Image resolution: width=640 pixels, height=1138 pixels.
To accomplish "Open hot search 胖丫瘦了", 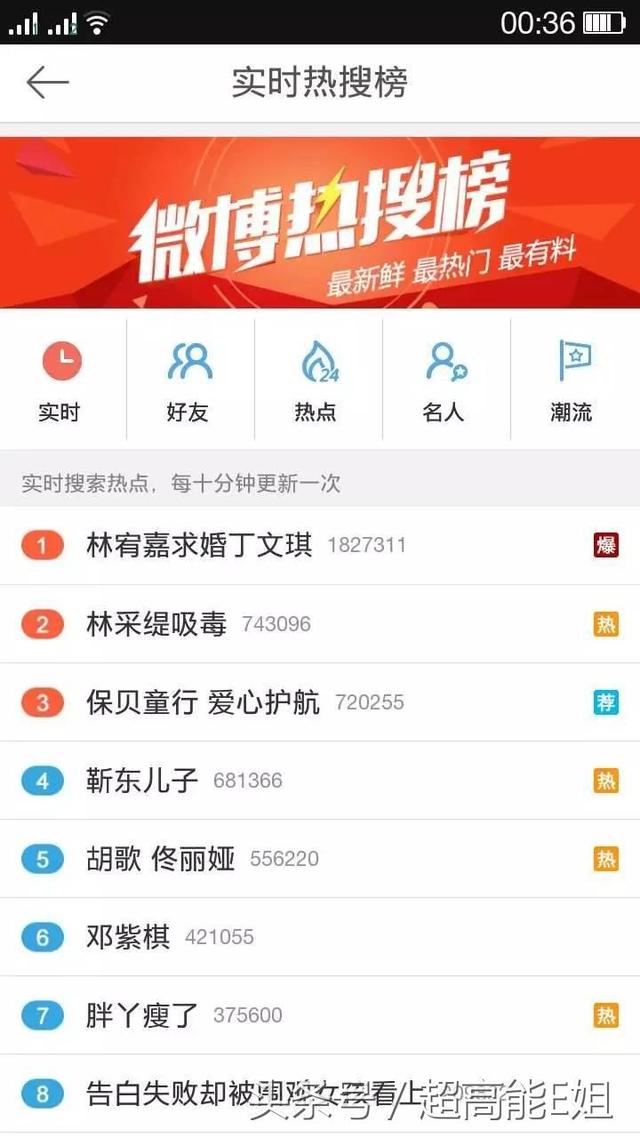I will 143,1015.
